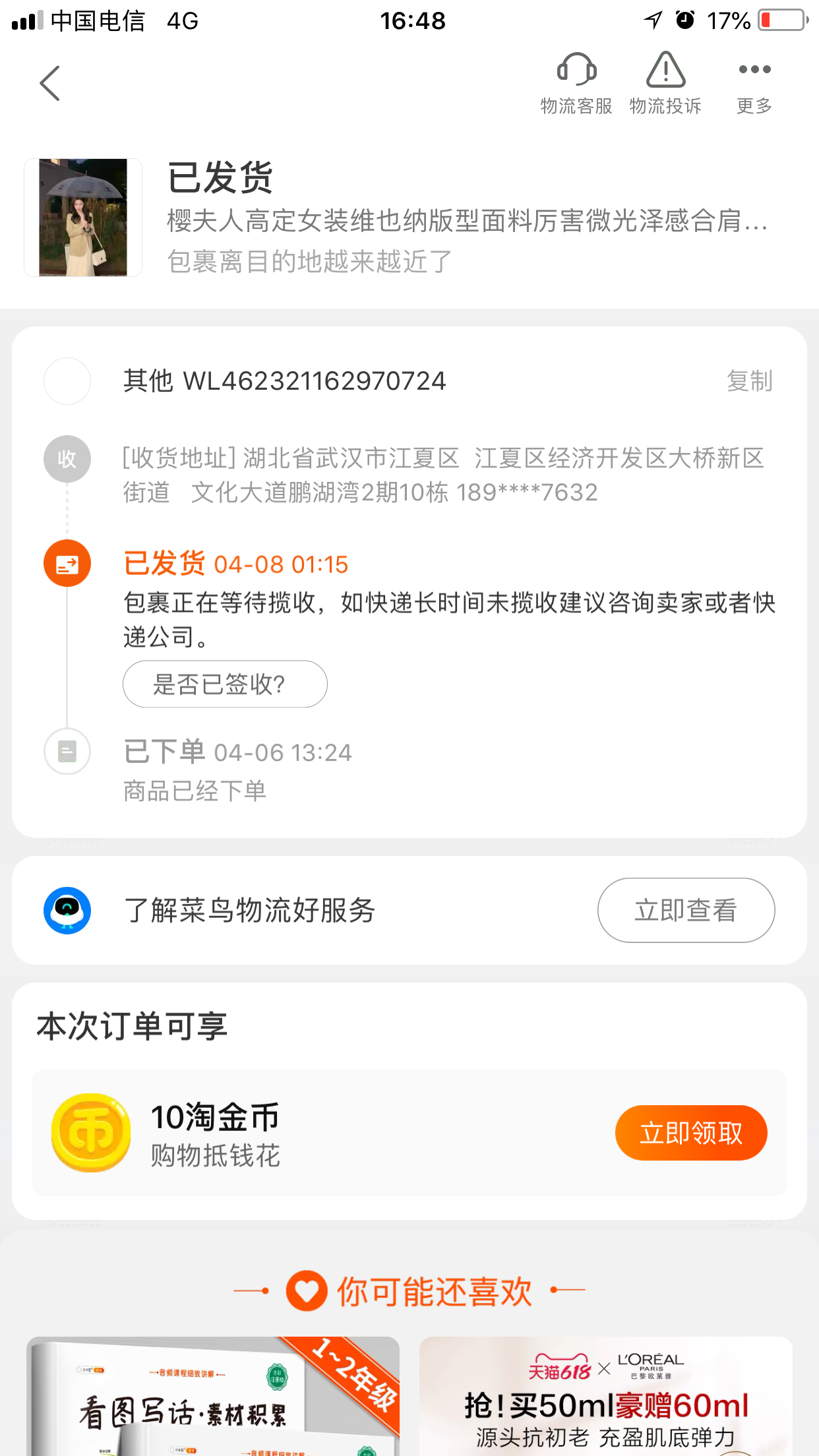Open the product title 樱夫人高定女装 link
The height and width of the screenshot is (1456, 819).
click(x=462, y=225)
